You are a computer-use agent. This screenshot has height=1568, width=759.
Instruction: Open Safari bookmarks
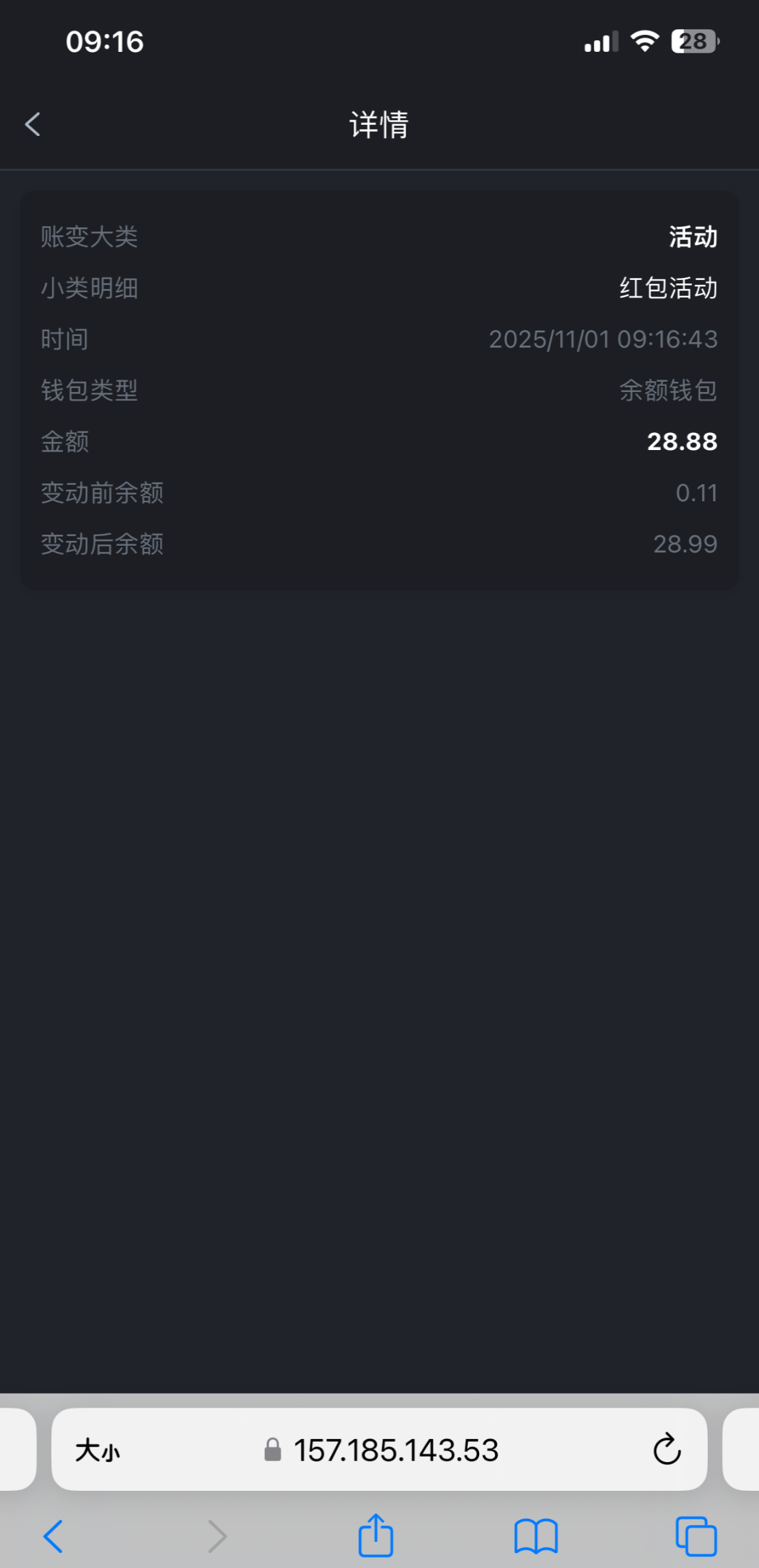pos(536,1537)
